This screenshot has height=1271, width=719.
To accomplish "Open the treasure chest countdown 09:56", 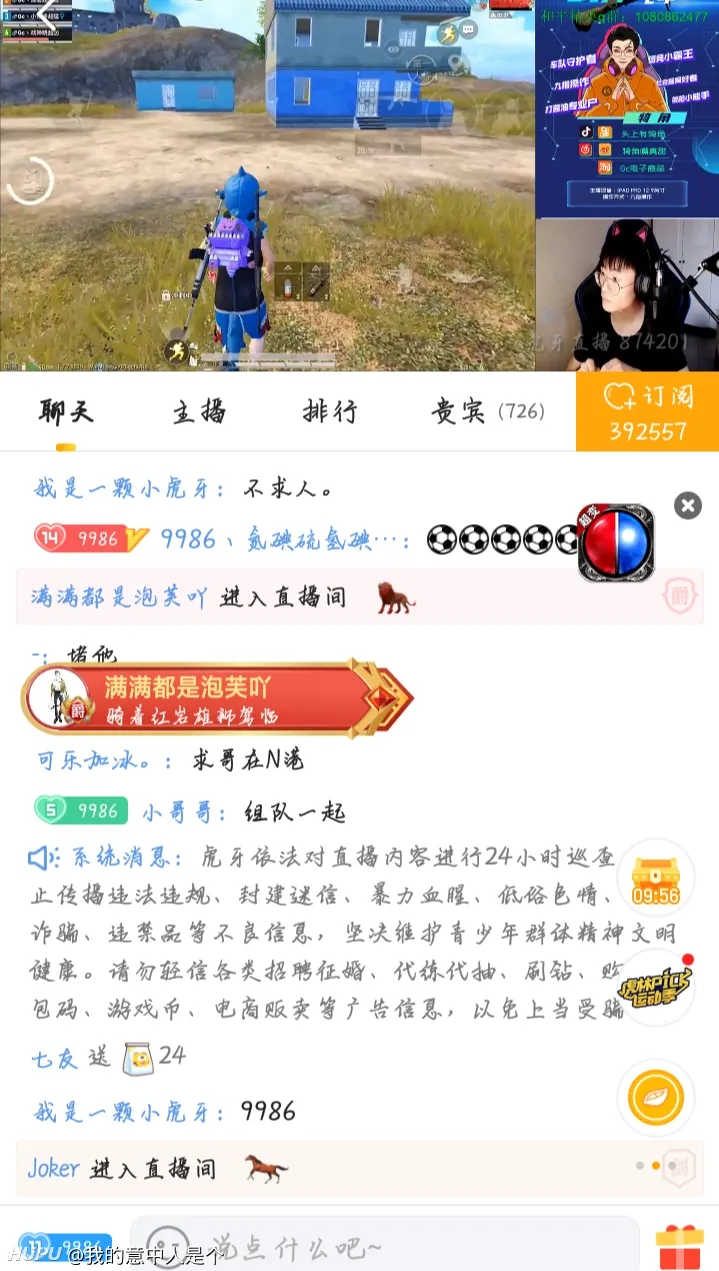I will (656, 879).
